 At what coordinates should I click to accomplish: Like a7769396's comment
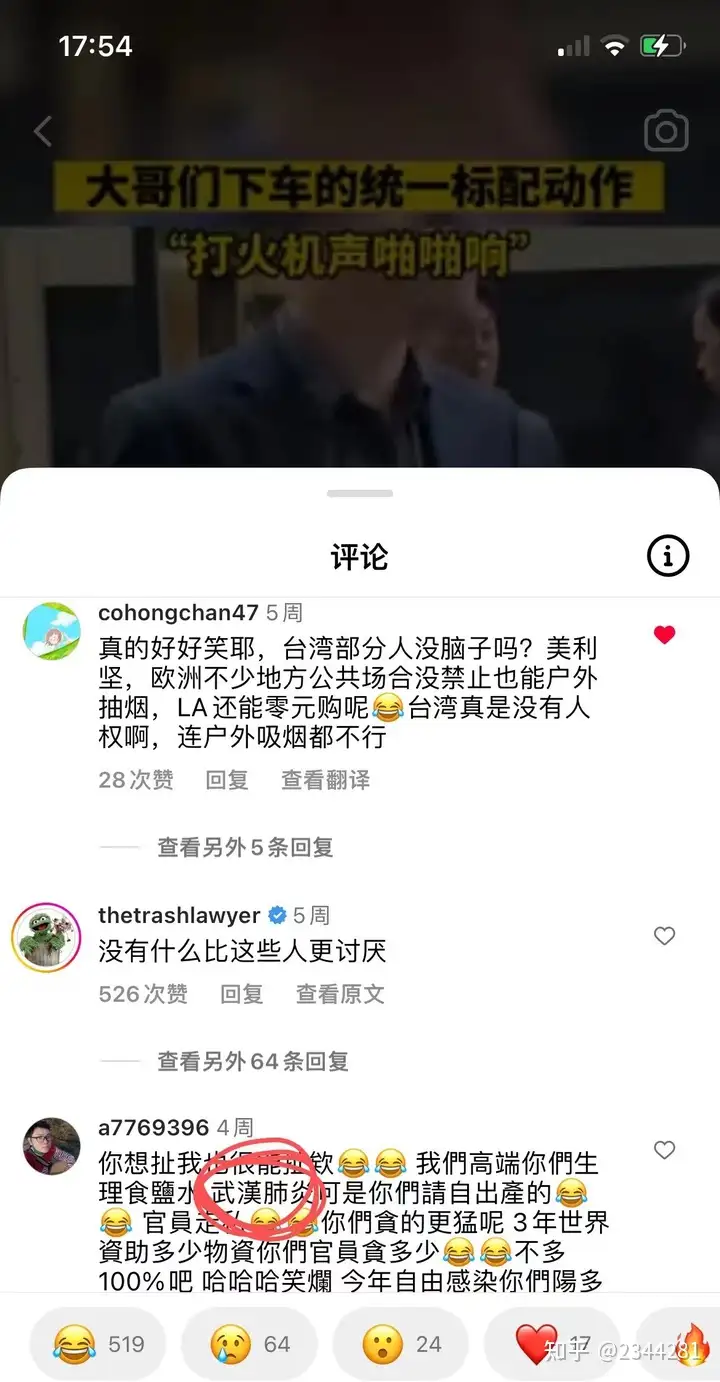[x=664, y=1150]
